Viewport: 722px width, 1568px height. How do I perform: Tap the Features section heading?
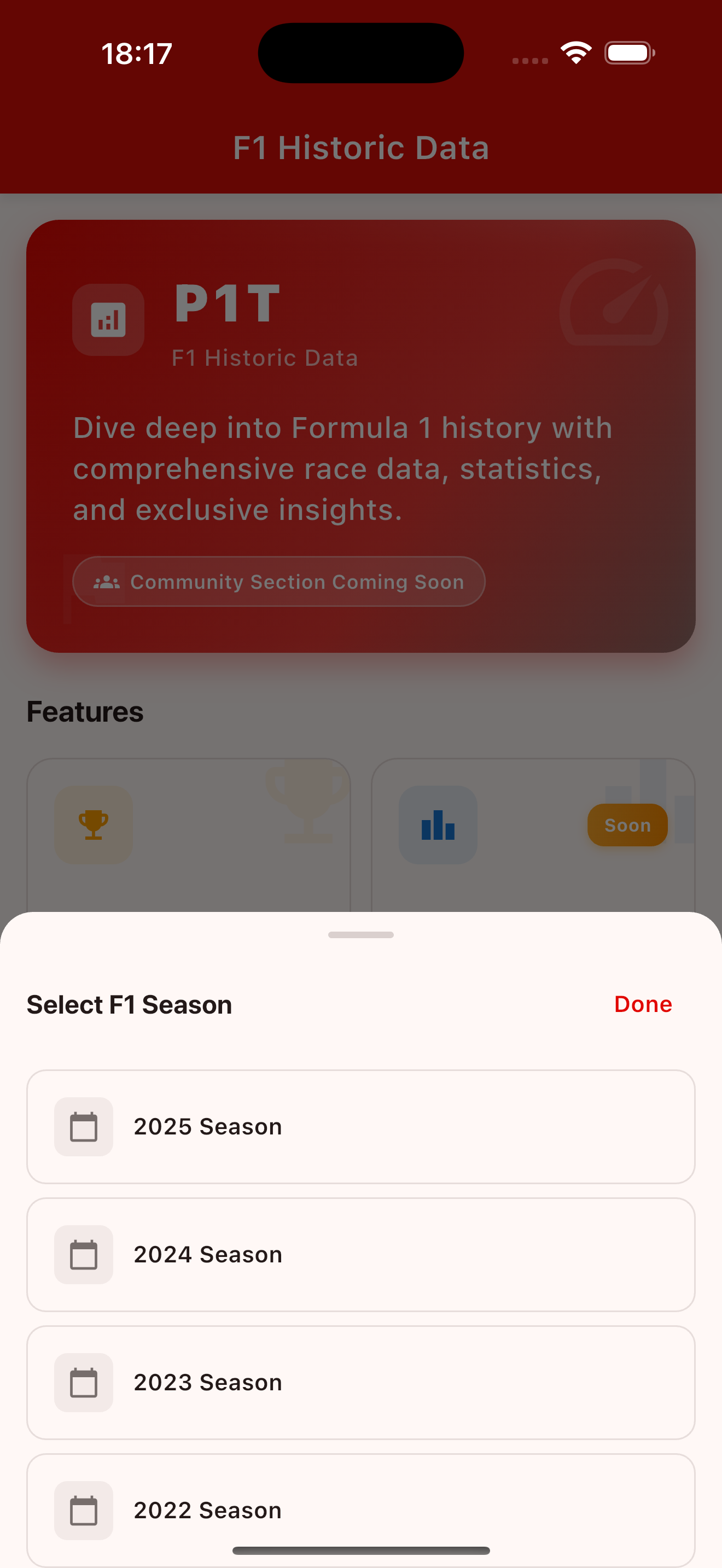[85, 711]
